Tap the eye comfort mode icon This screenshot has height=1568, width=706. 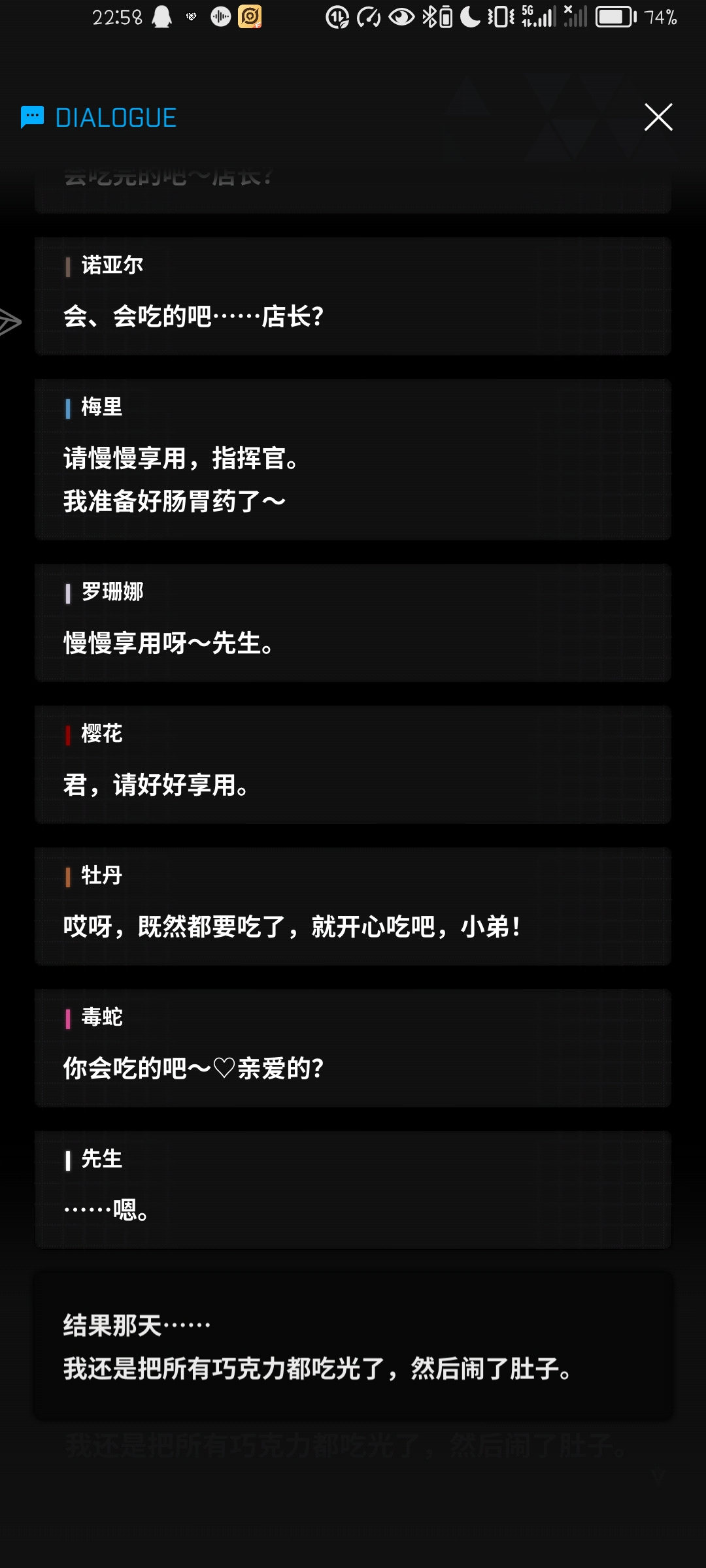(403, 18)
